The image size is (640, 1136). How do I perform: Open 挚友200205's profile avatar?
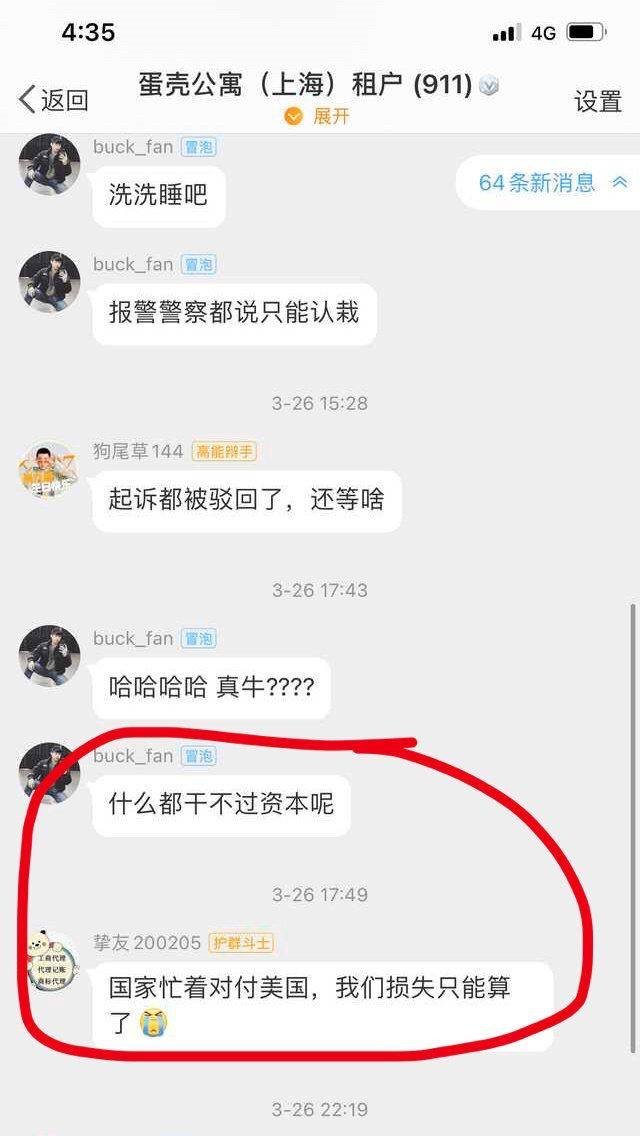point(49,962)
